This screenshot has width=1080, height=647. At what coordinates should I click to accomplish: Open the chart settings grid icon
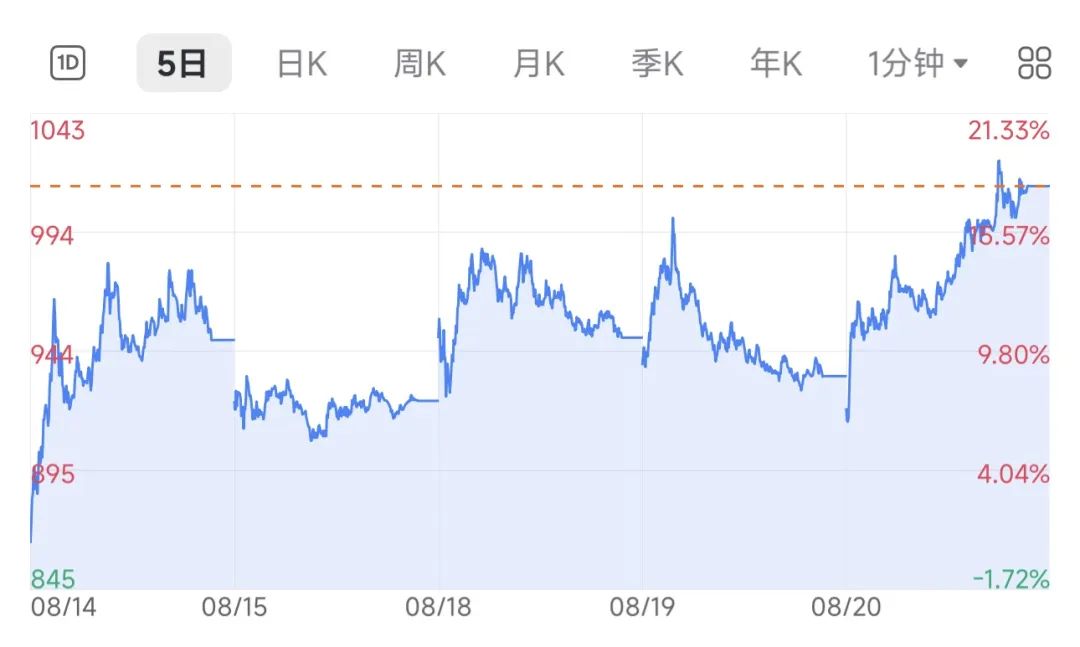point(1034,64)
